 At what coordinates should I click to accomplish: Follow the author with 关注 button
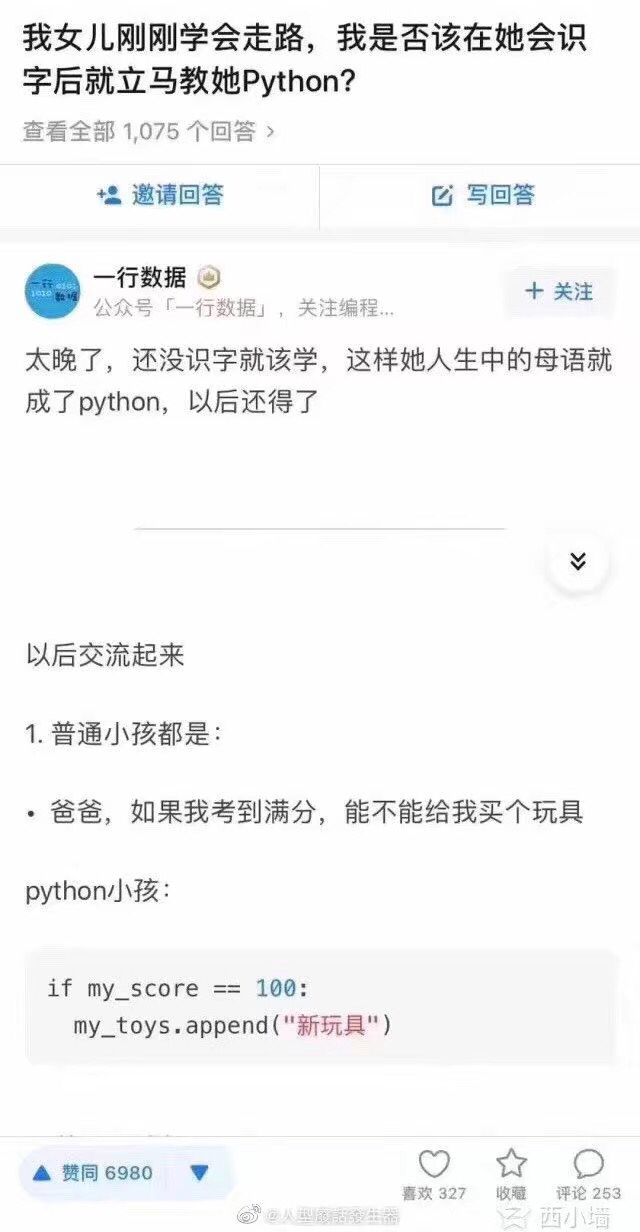(559, 291)
